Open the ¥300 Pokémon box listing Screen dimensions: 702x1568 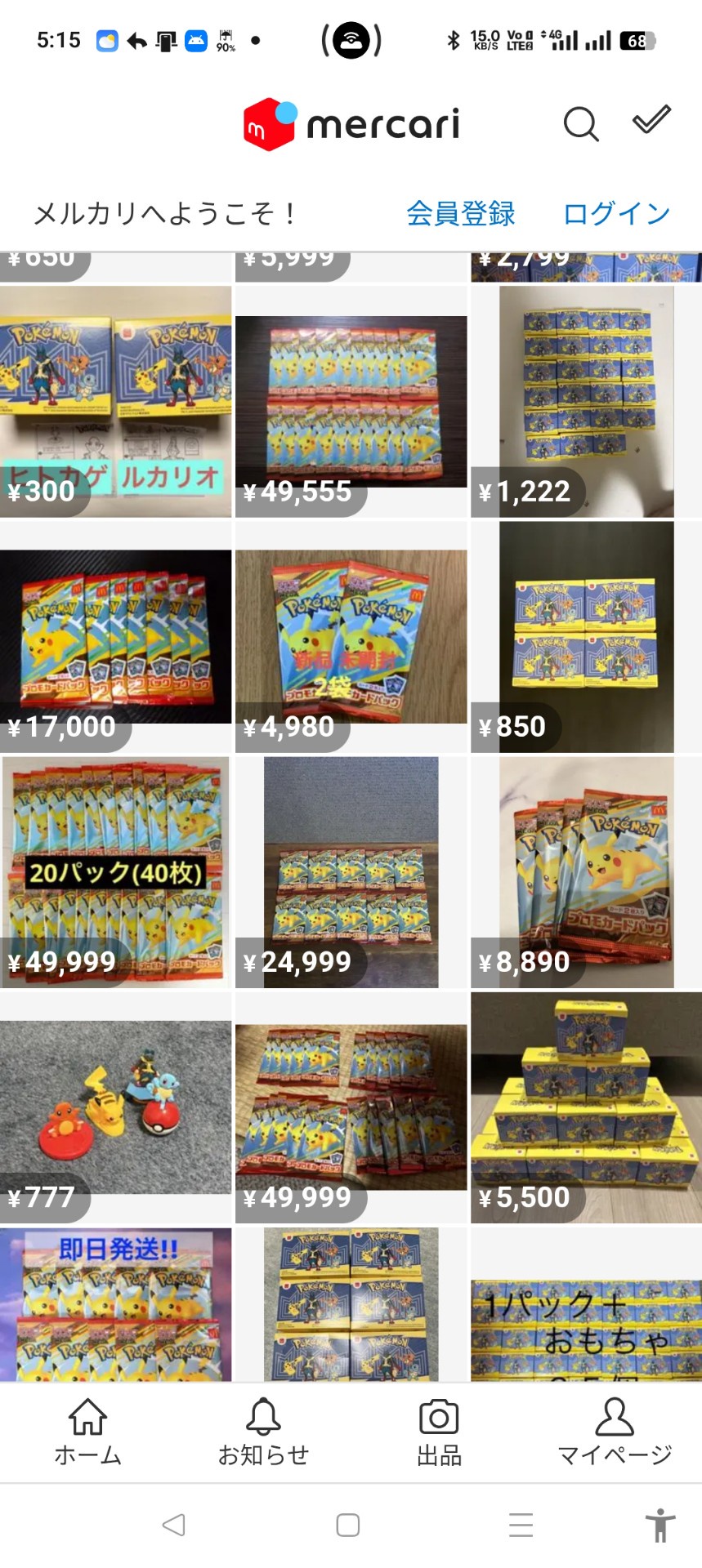click(116, 401)
